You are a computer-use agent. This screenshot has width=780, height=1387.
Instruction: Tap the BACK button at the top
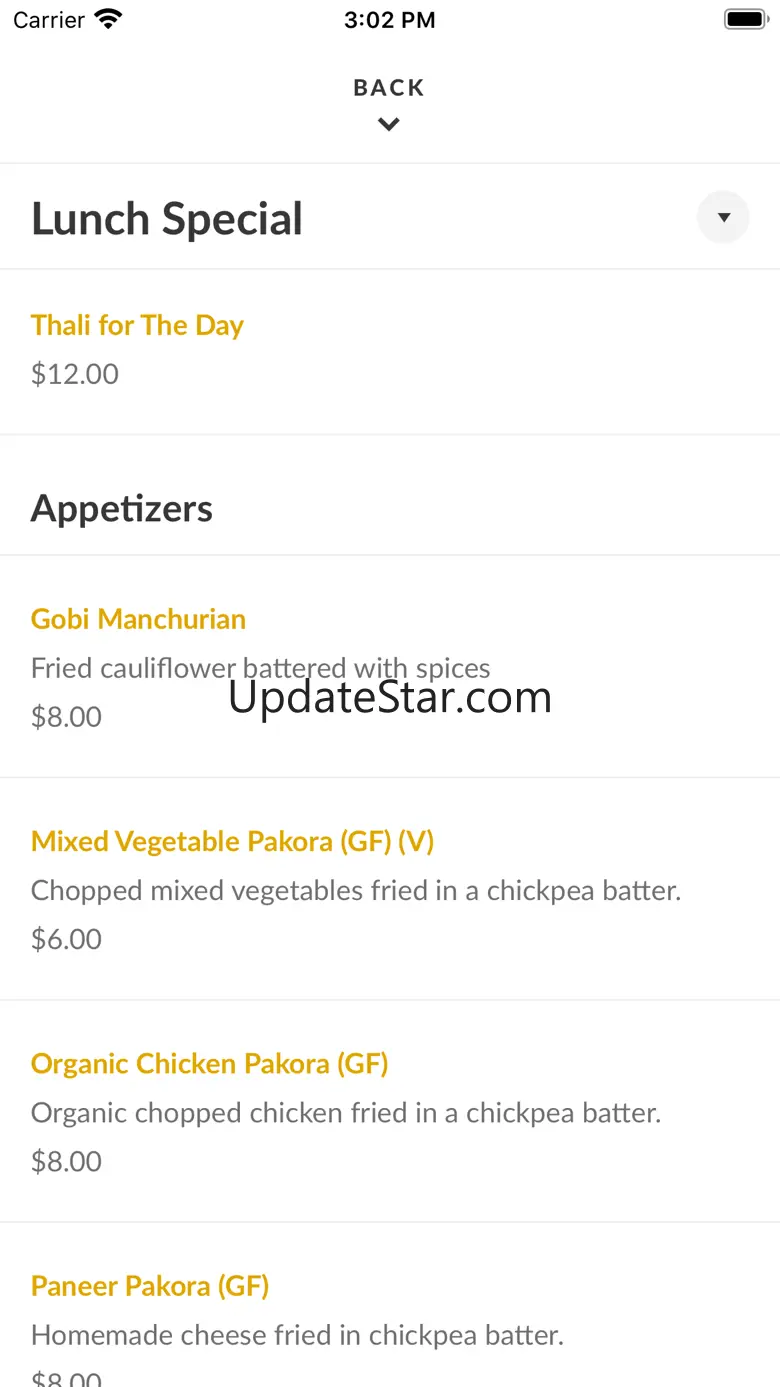pyautogui.click(x=389, y=102)
